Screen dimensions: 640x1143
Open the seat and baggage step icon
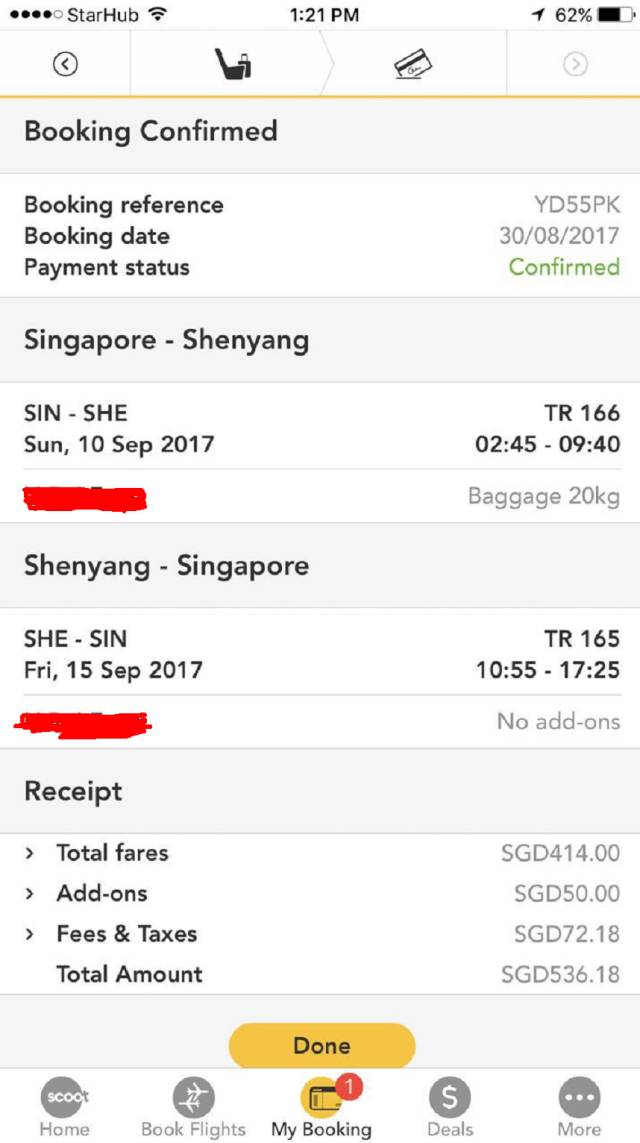tap(234, 64)
